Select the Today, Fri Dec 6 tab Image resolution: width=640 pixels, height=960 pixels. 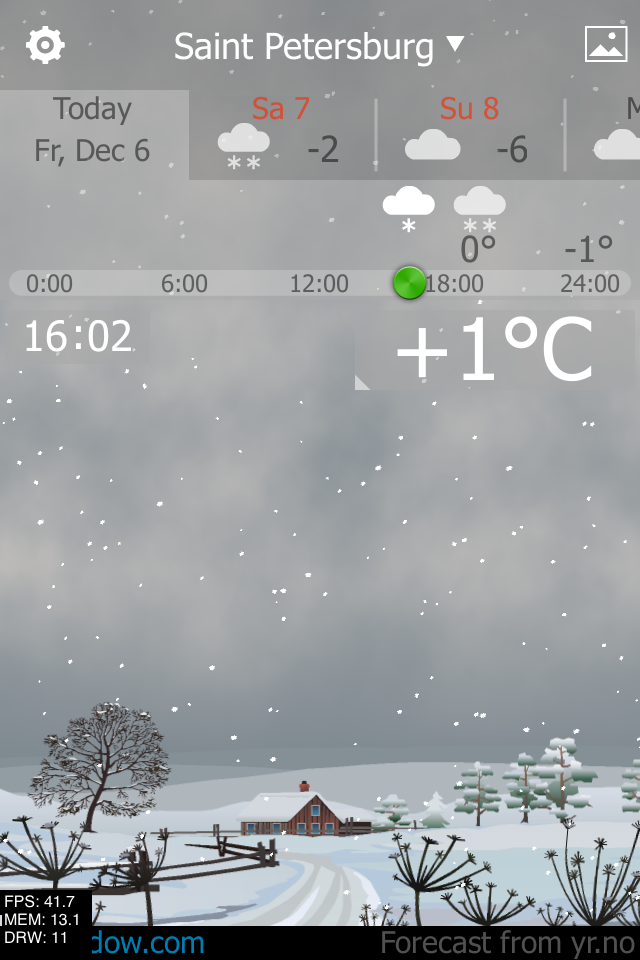tap(93, 130)
